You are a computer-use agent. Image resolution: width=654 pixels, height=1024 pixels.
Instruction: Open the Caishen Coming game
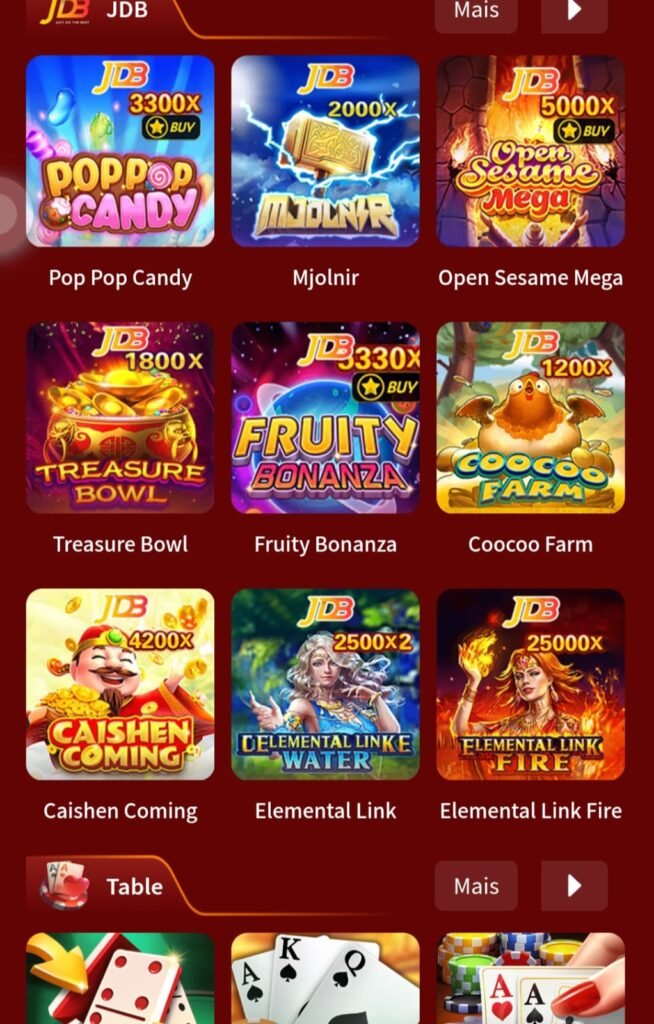[x=120, y=684]
